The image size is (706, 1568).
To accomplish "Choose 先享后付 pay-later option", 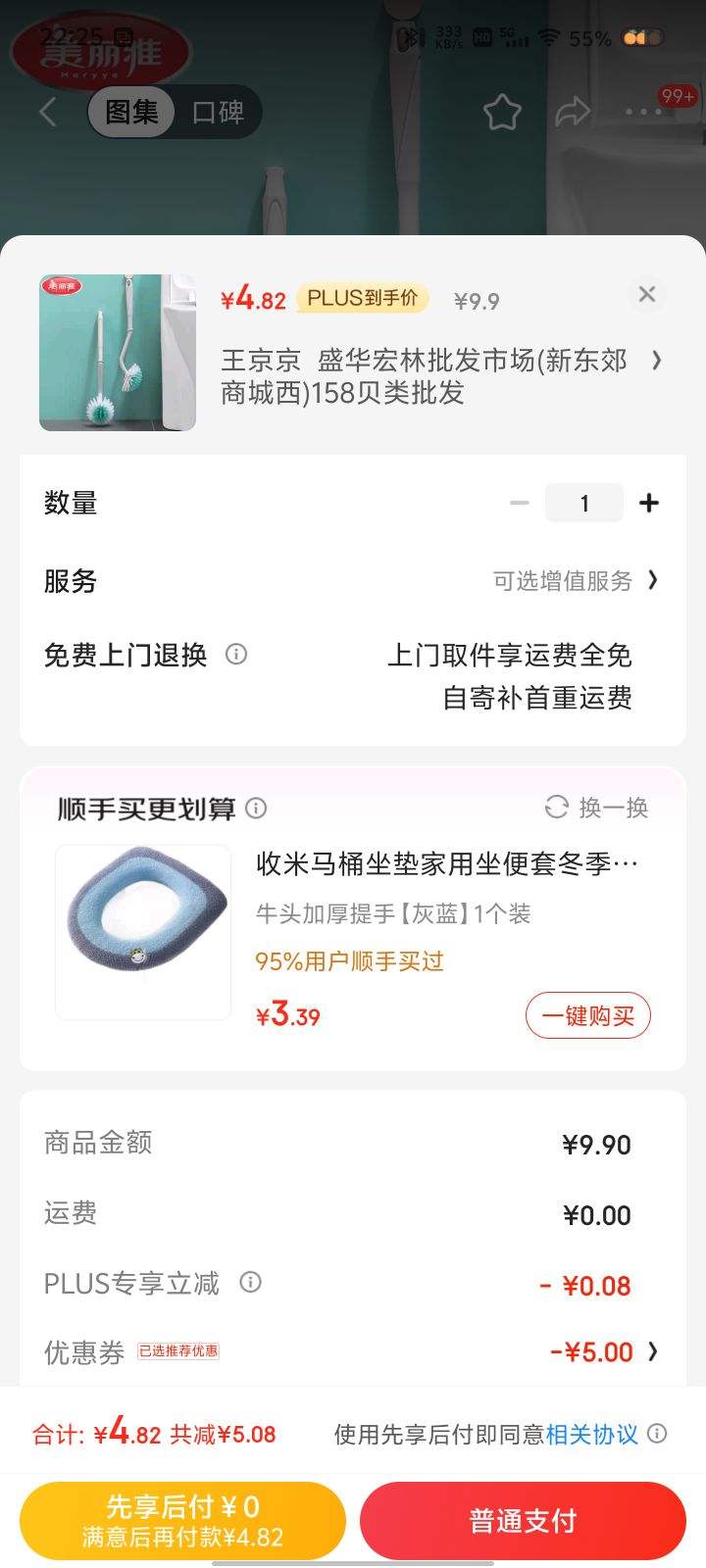I will tap(182, 1521).
